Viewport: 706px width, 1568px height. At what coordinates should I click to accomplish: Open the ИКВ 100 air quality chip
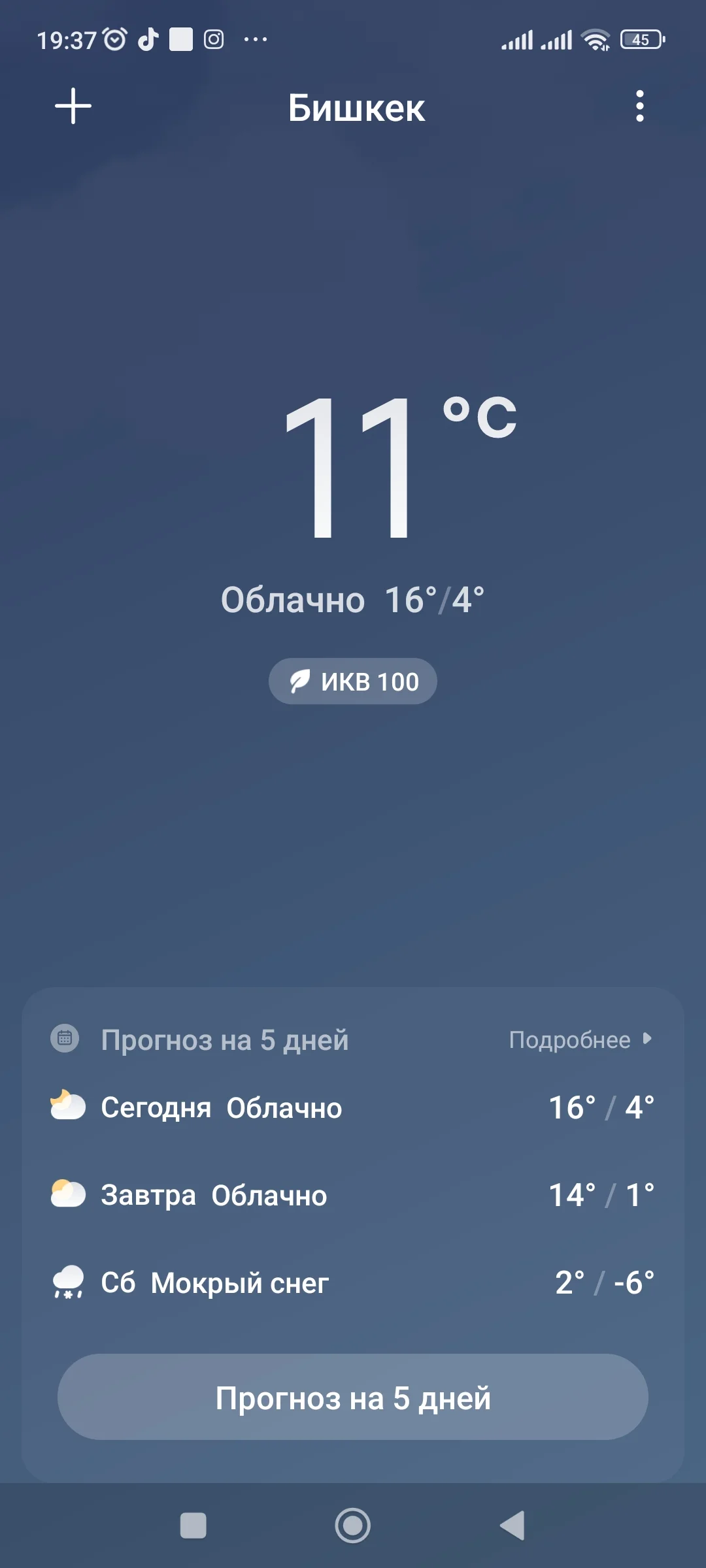click(x=353, y=681)
